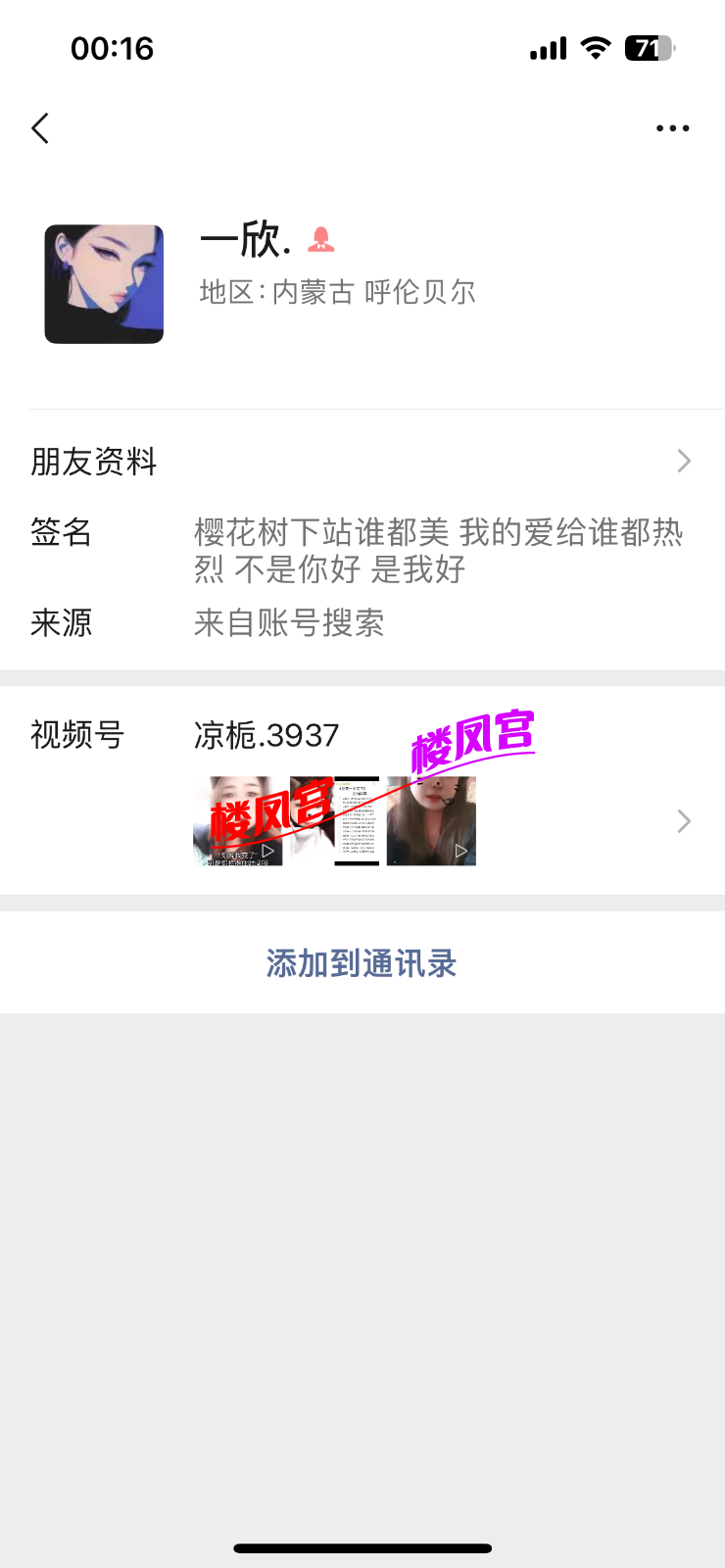Go back using the top-left arrow
The height and width of the screenshot is (1568, 725).
tap(40, 128)
